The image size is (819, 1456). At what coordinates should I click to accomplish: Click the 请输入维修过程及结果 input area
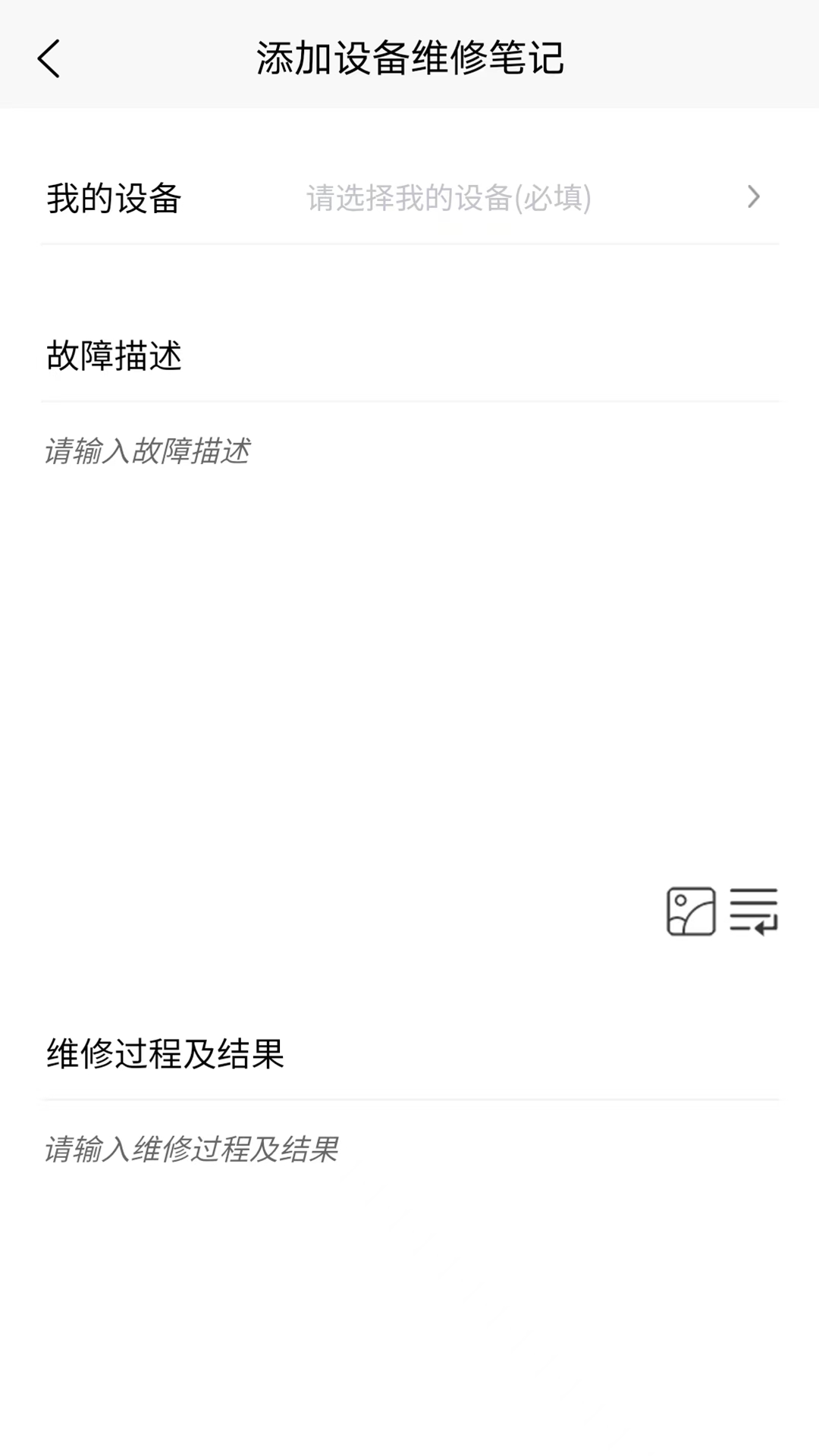192,1150
